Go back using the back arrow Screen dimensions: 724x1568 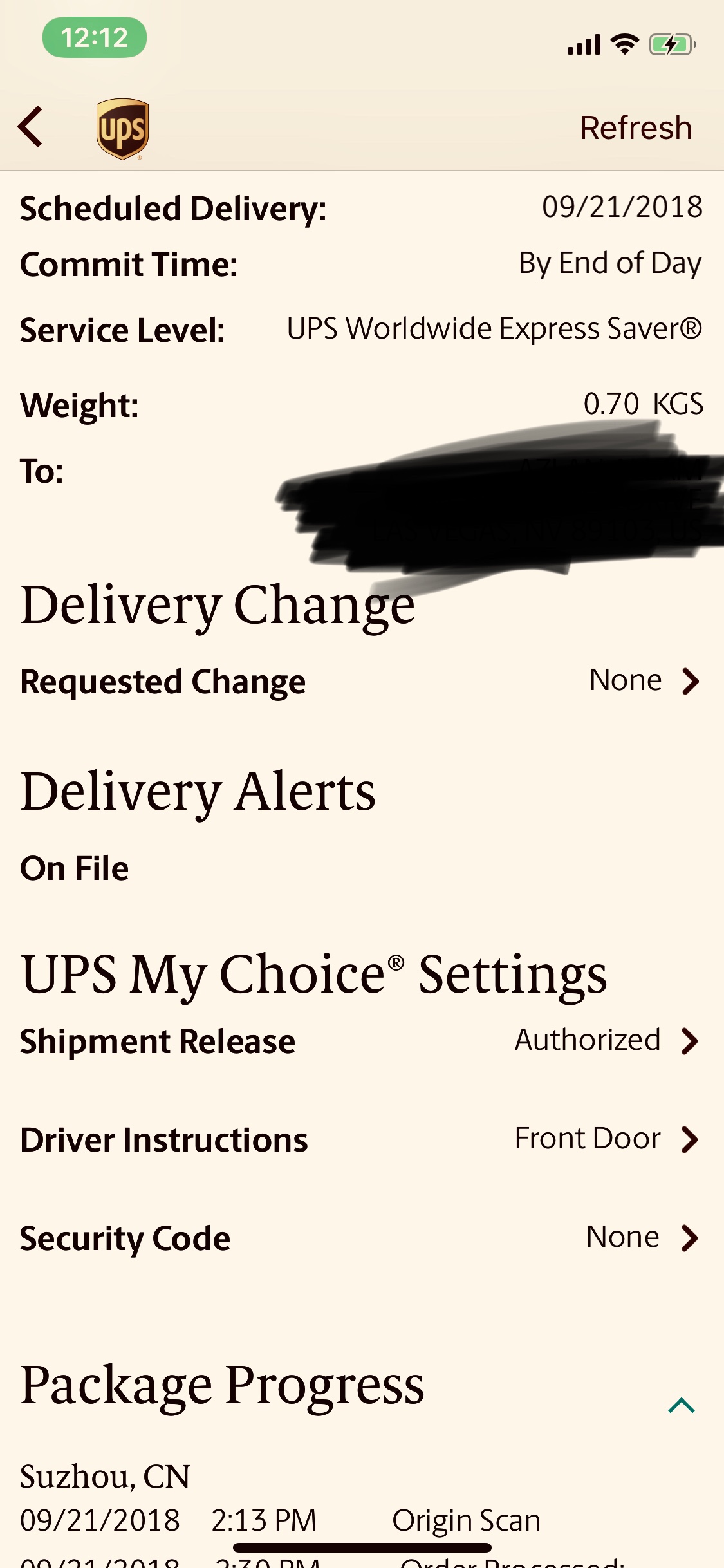30,127
